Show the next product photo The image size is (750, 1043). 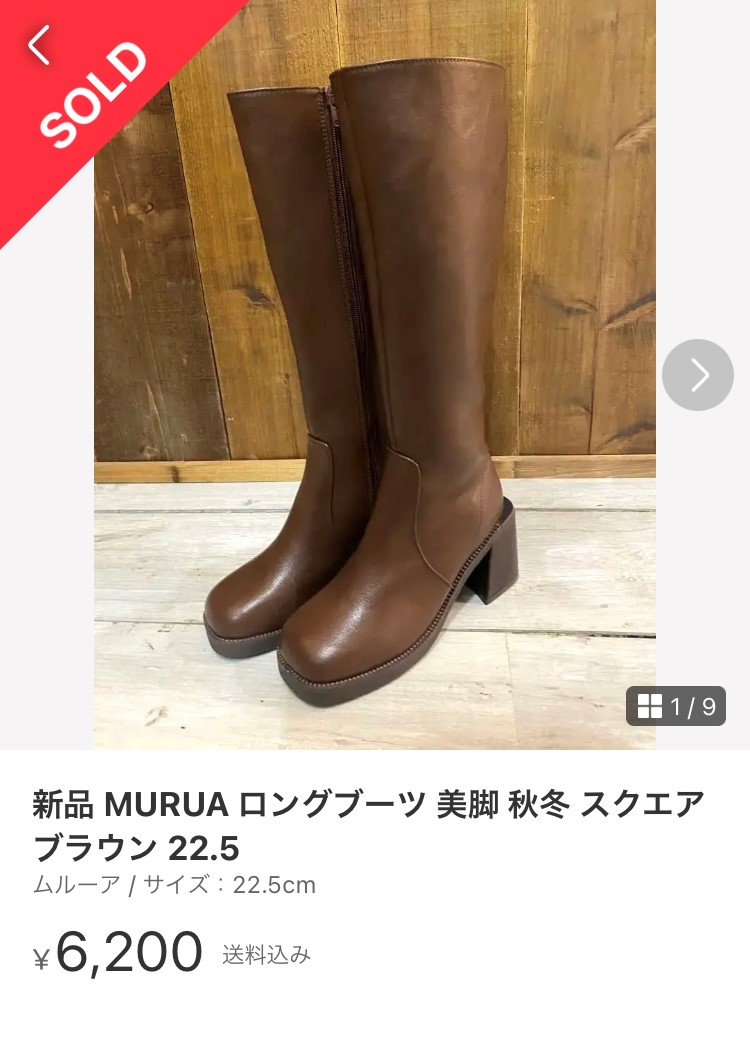click(698, 375)
